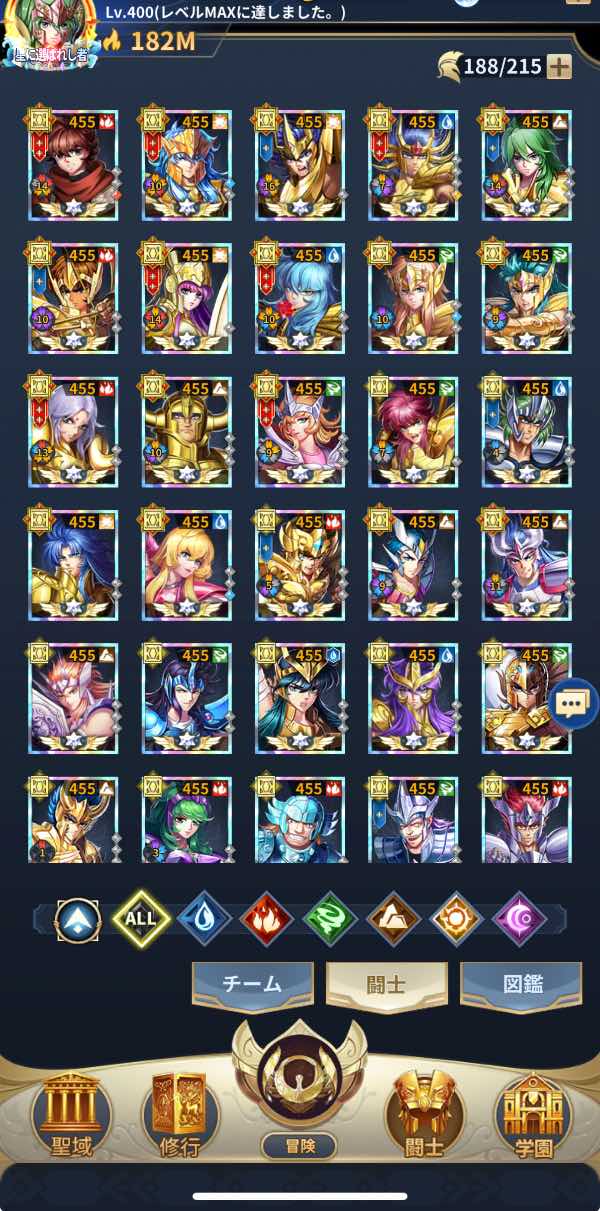Open the player avatar profile

(x=48, y=30)
